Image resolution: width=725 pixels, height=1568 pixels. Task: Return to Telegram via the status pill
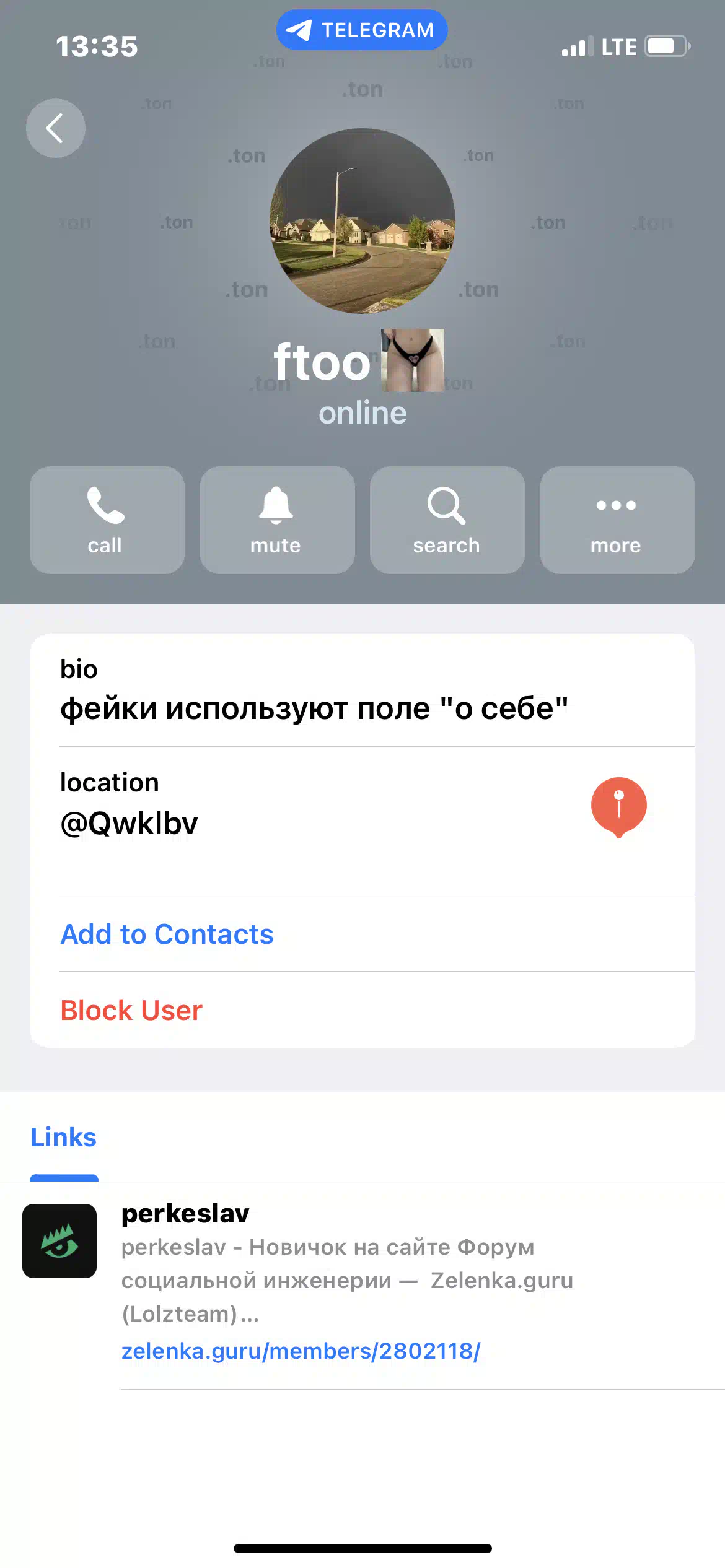tap(362, 30)
